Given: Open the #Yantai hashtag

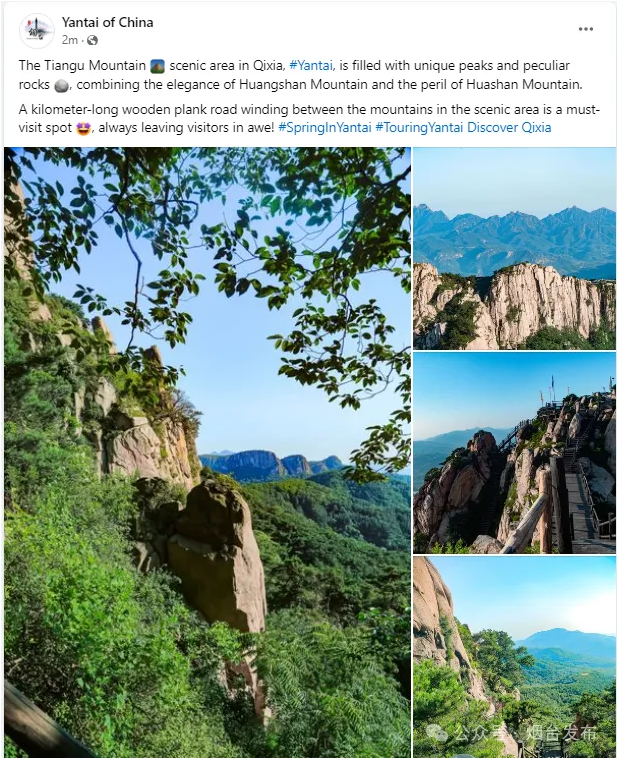Looking at the screenshot, I should click(311, 65).
